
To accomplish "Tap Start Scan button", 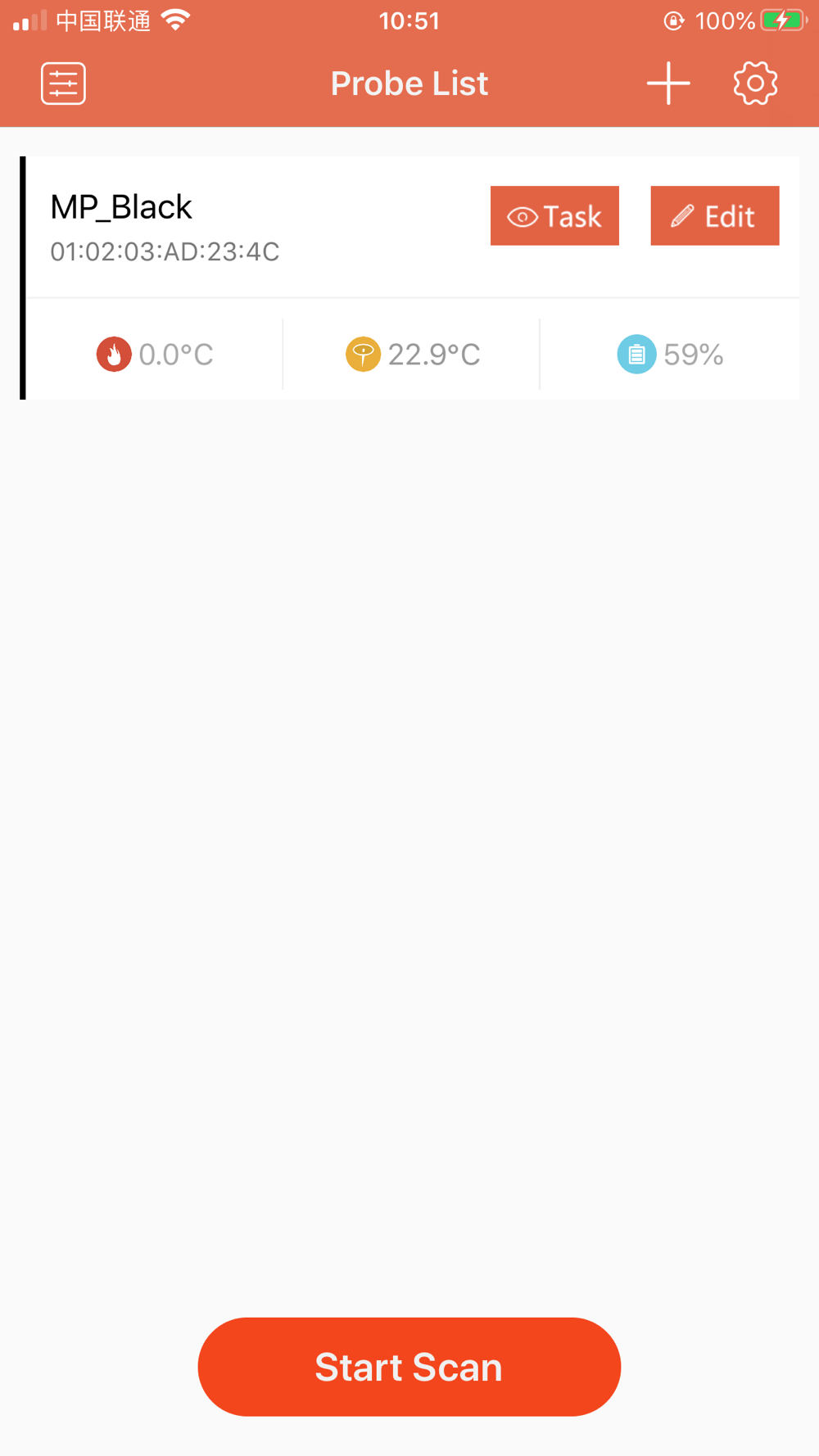I will coord(409,1367).
